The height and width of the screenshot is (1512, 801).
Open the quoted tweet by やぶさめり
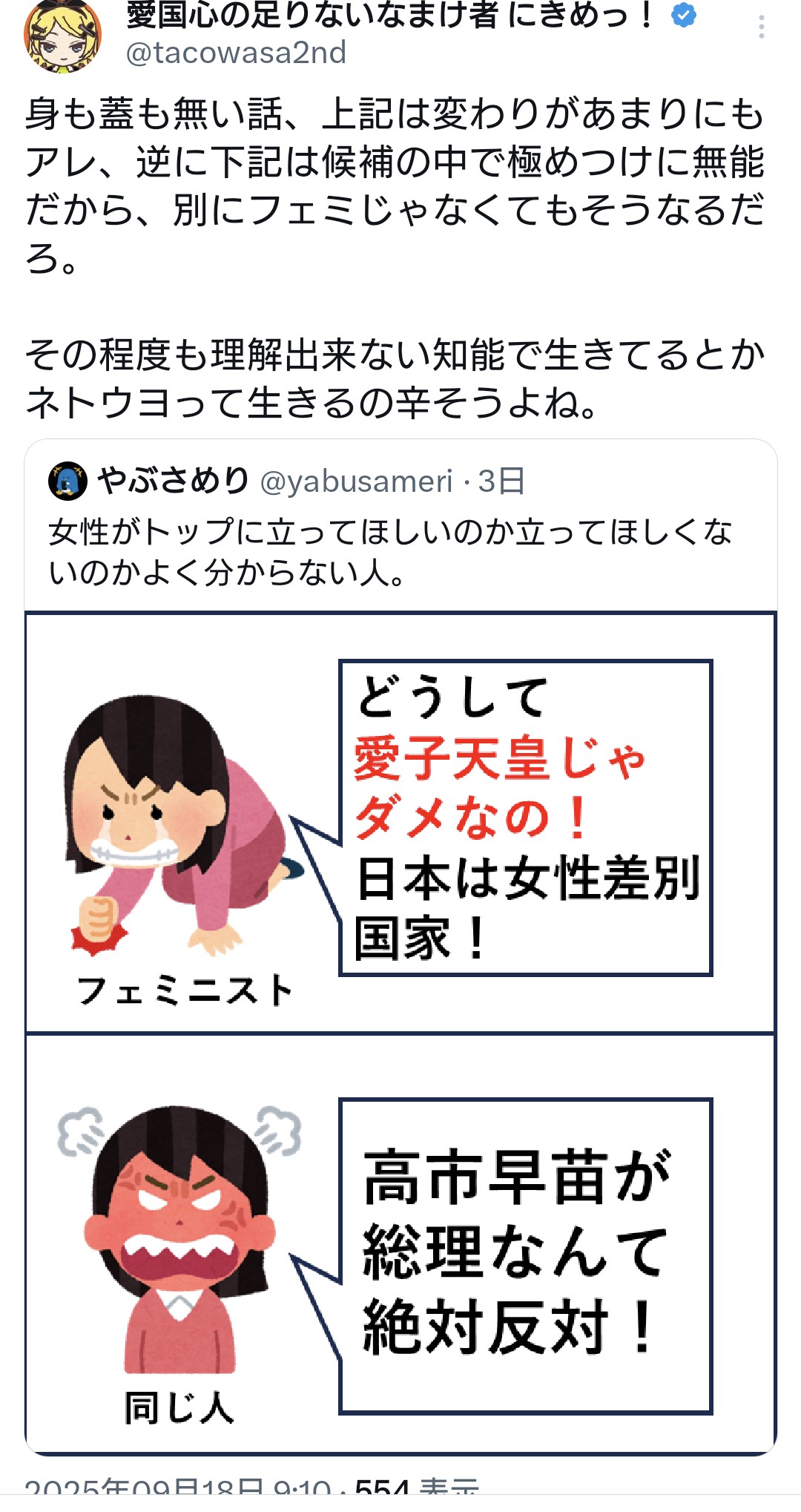(400, 526)
